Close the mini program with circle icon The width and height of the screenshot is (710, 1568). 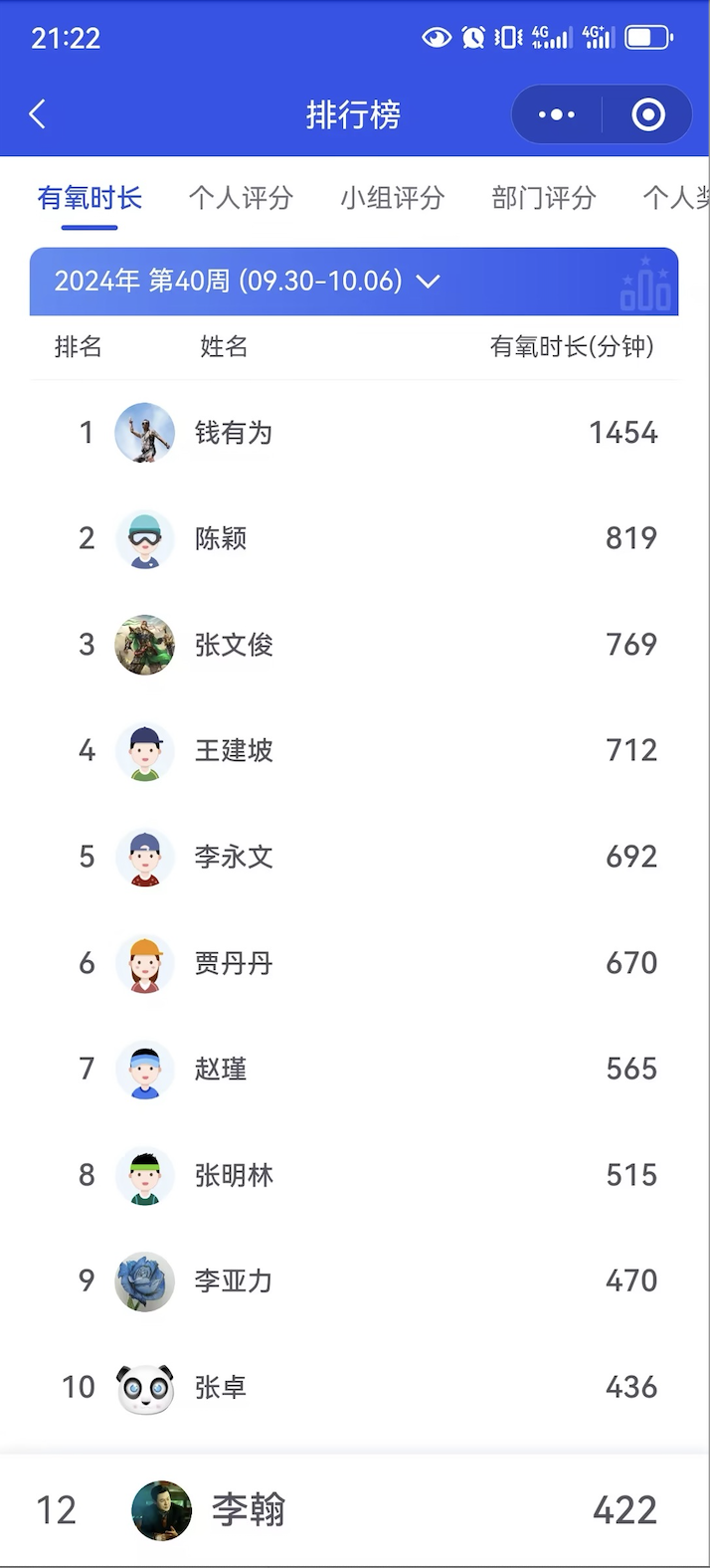click(648, 114)
